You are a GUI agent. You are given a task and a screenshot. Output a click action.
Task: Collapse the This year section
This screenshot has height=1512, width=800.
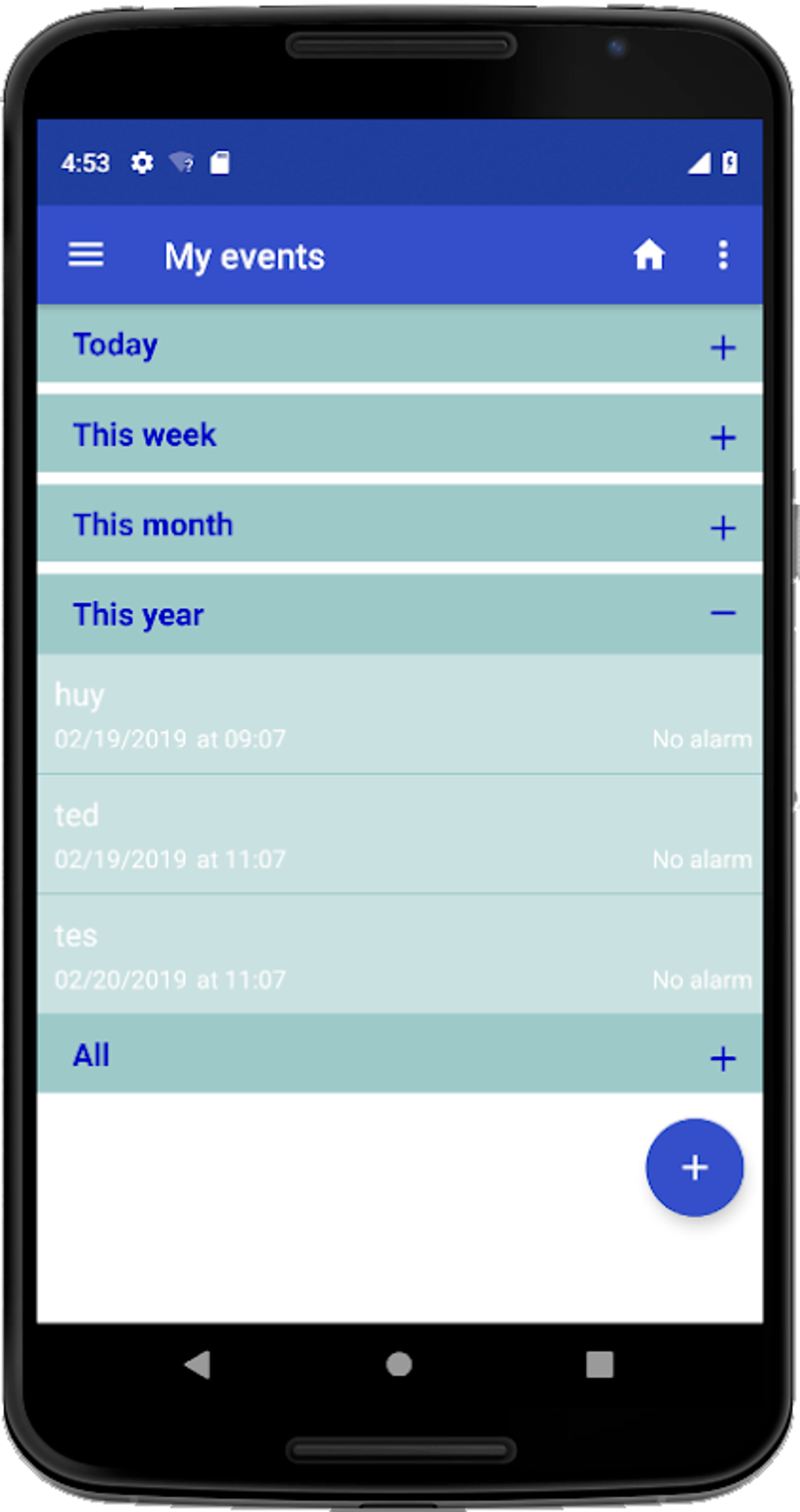(x=722, y=614)
